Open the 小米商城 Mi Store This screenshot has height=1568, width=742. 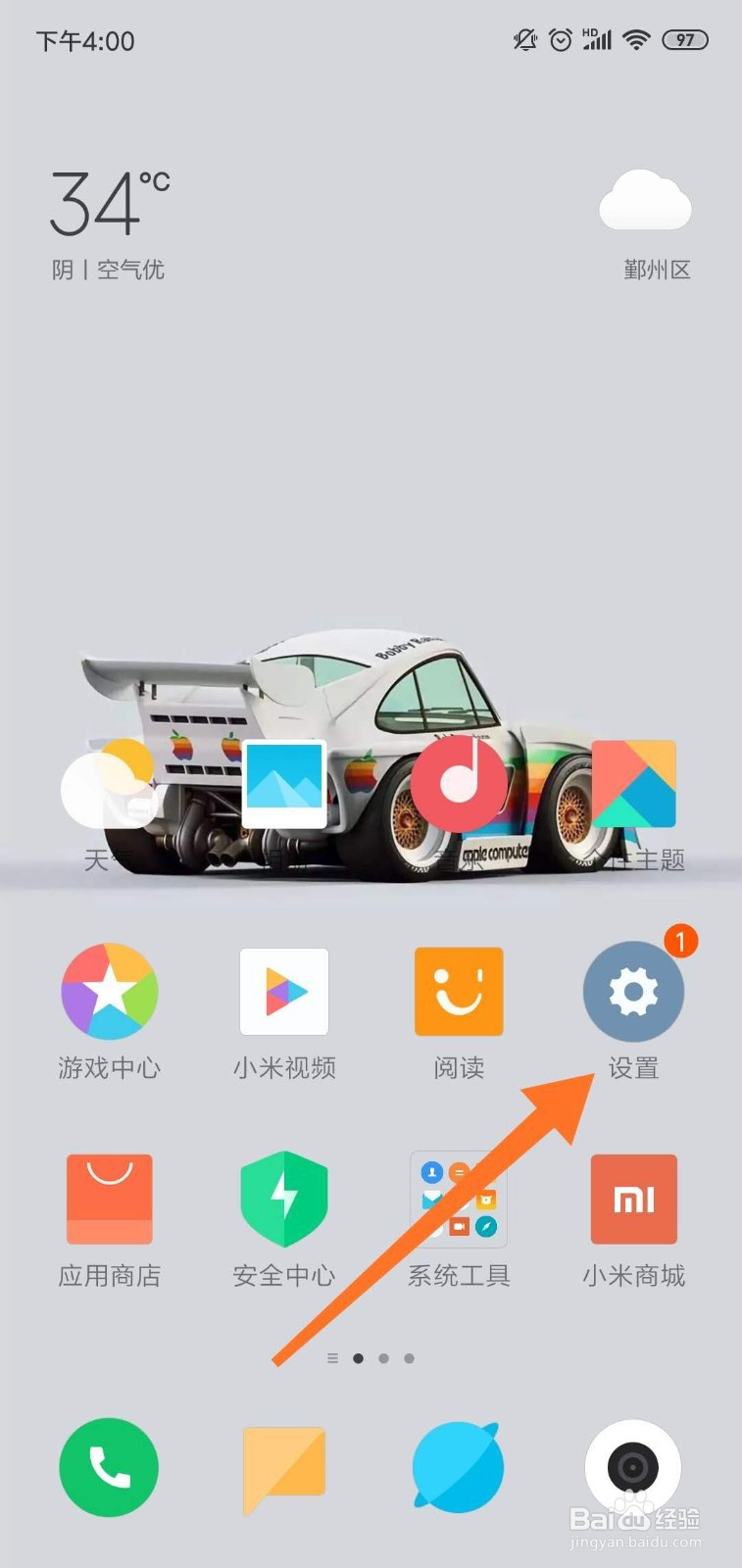633,1199
